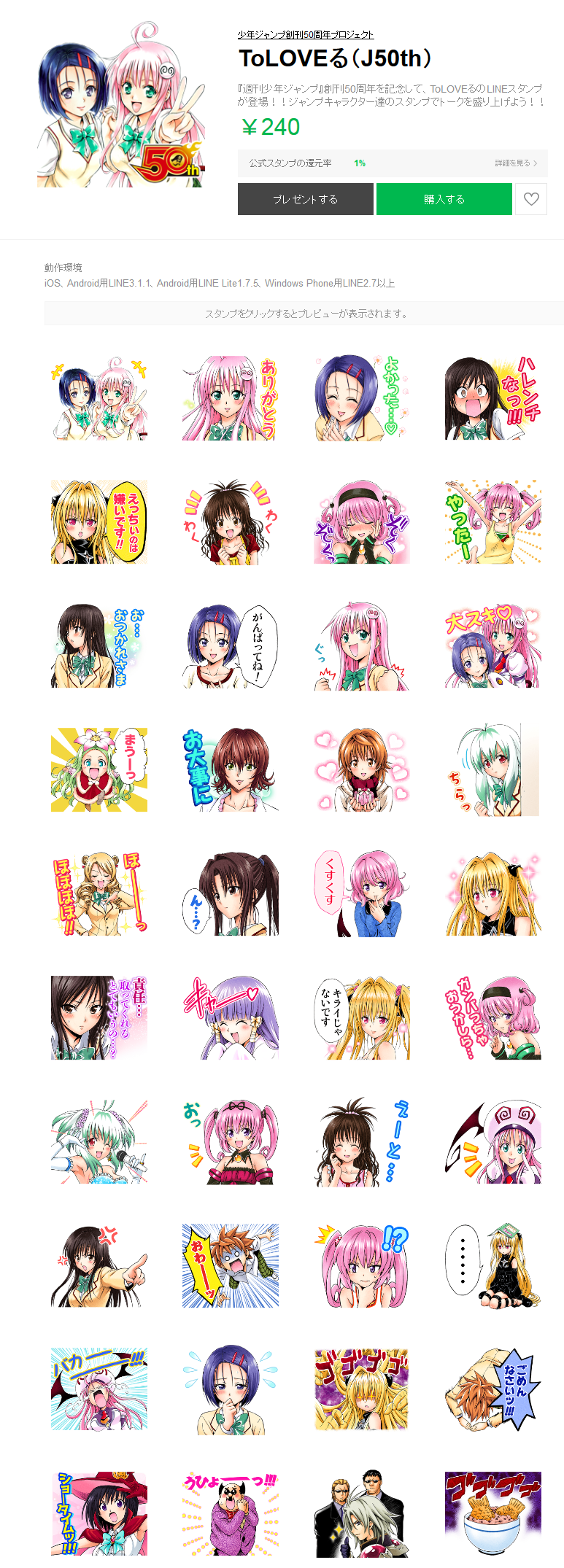Preview the がんばってね sticker

click(231, 646)
